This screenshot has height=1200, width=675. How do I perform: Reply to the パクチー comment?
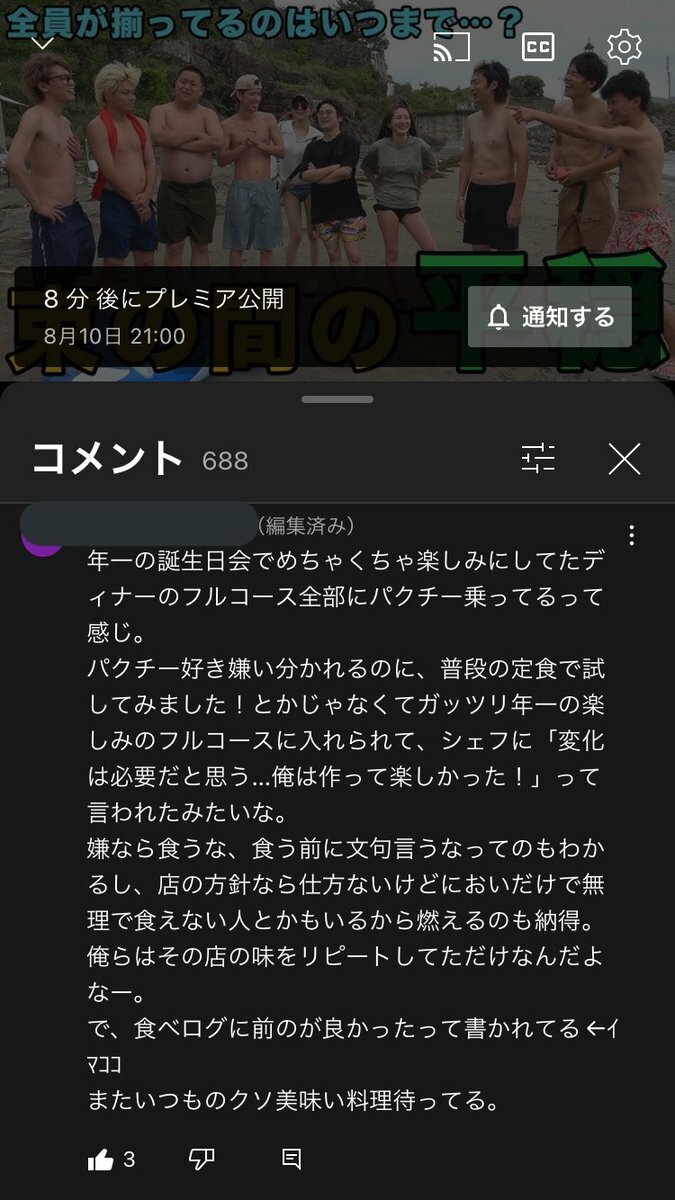292,1159
